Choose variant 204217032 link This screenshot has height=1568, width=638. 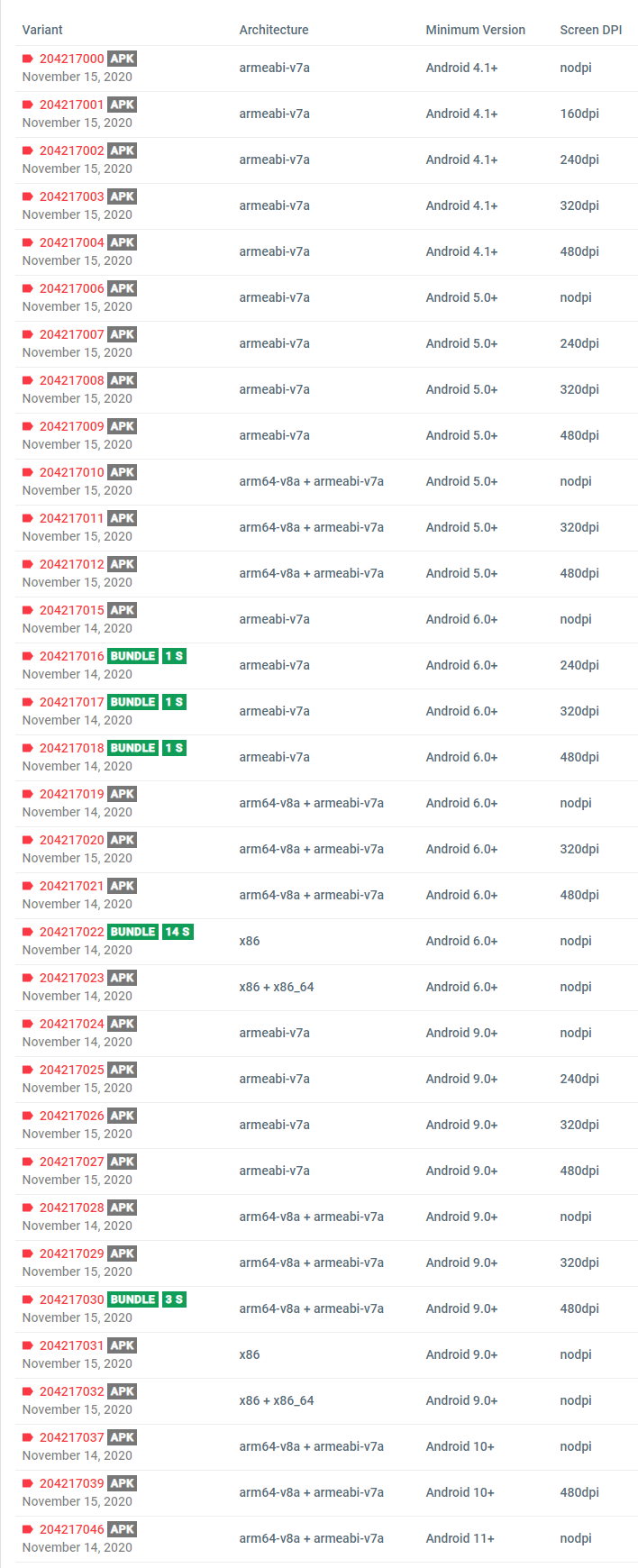point(71,1391)
